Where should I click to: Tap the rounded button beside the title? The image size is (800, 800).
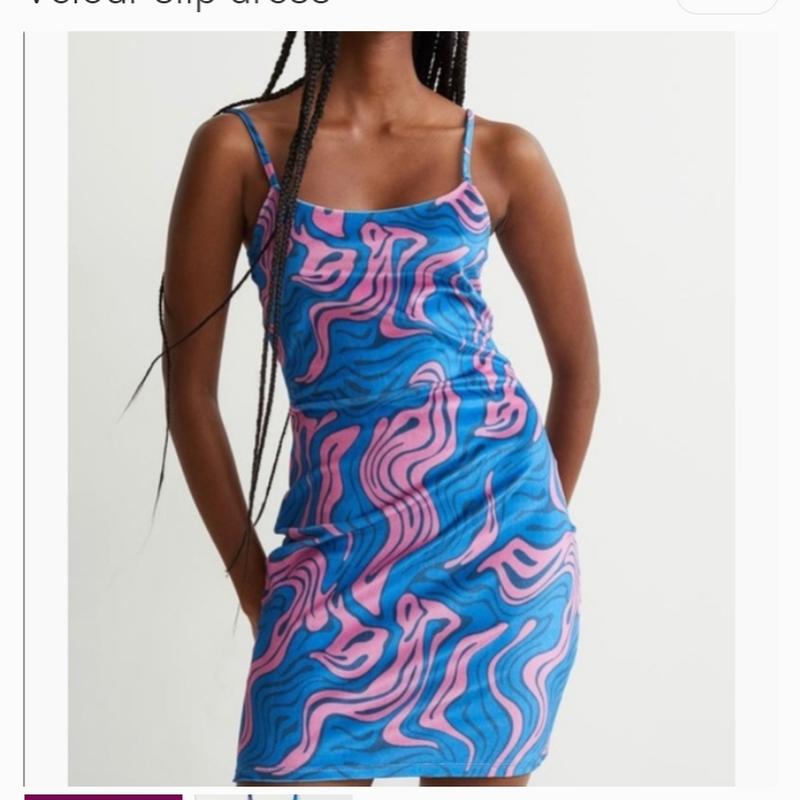click(x=726, y=5)
